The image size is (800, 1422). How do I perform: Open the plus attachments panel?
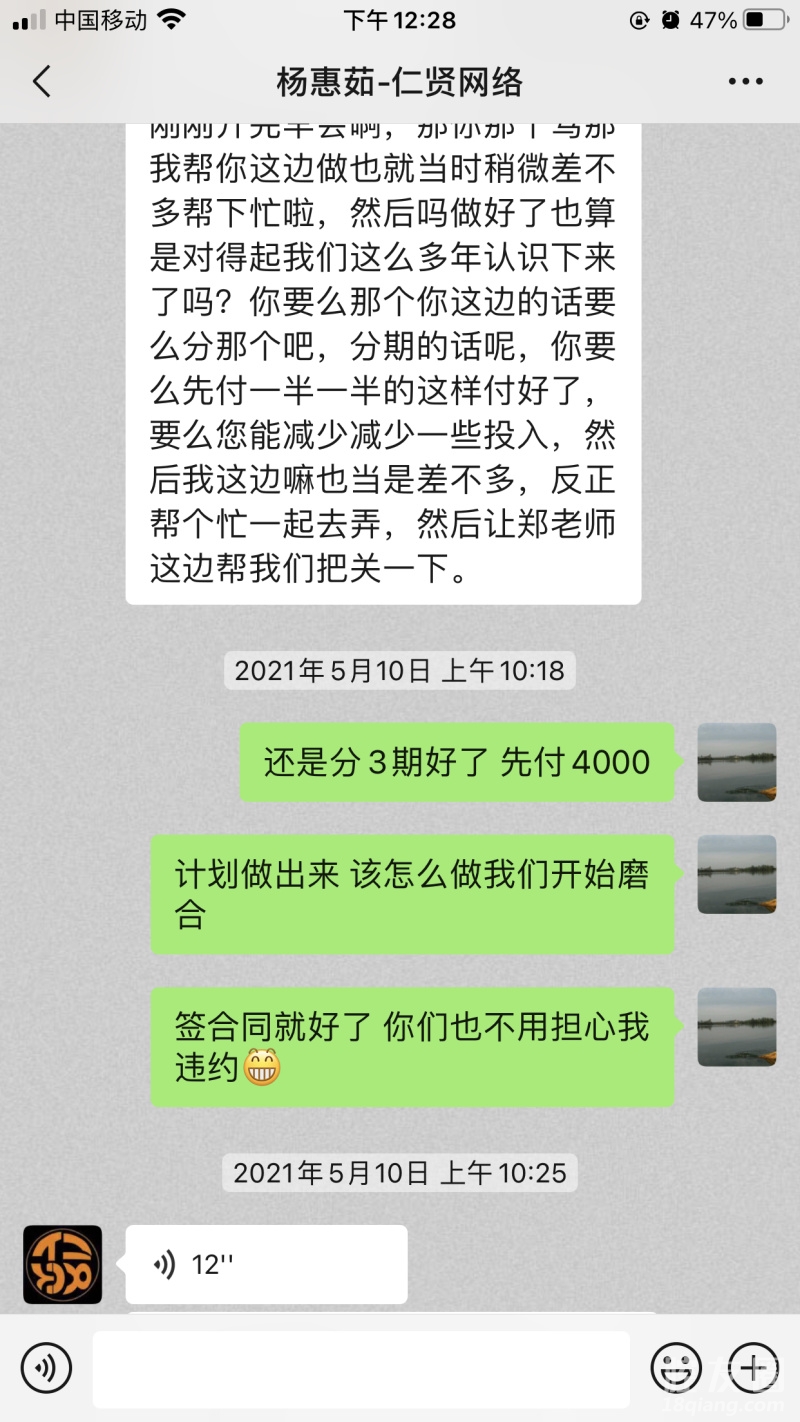[753, 1368]
